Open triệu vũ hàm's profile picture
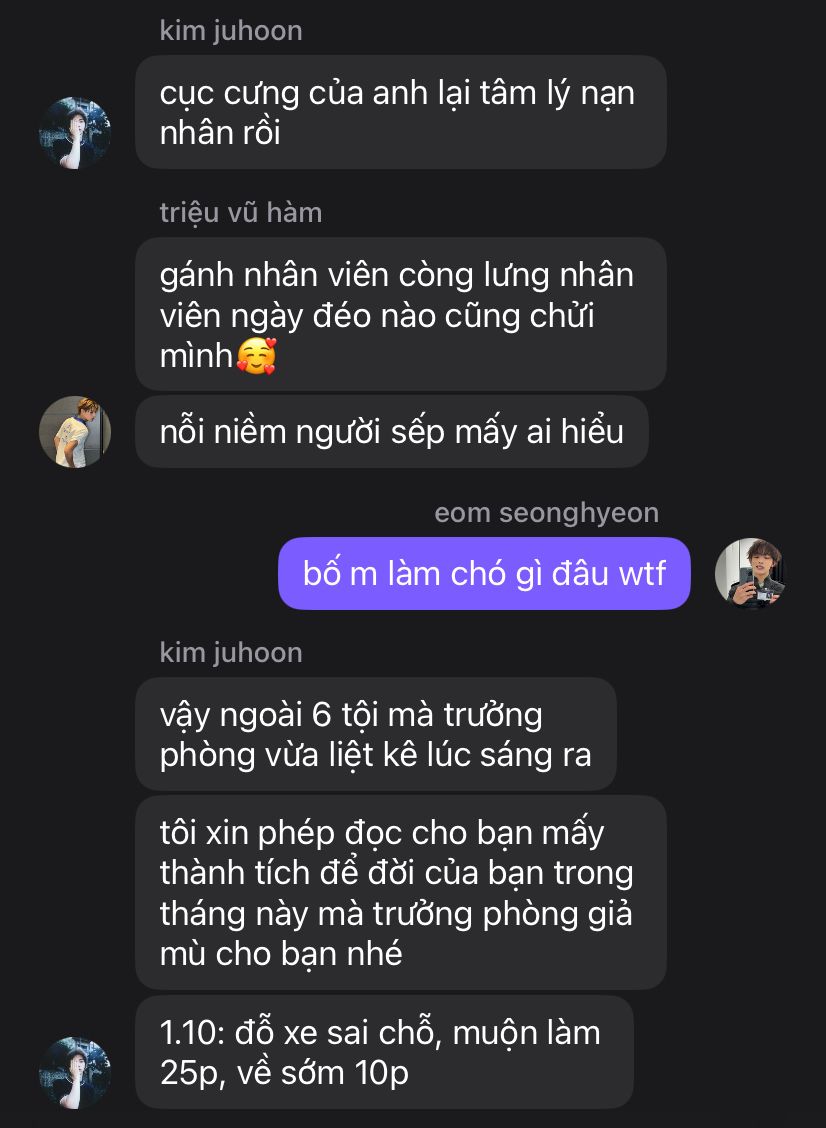Screen dimensions: 826x1128 [x=75, y=432]
